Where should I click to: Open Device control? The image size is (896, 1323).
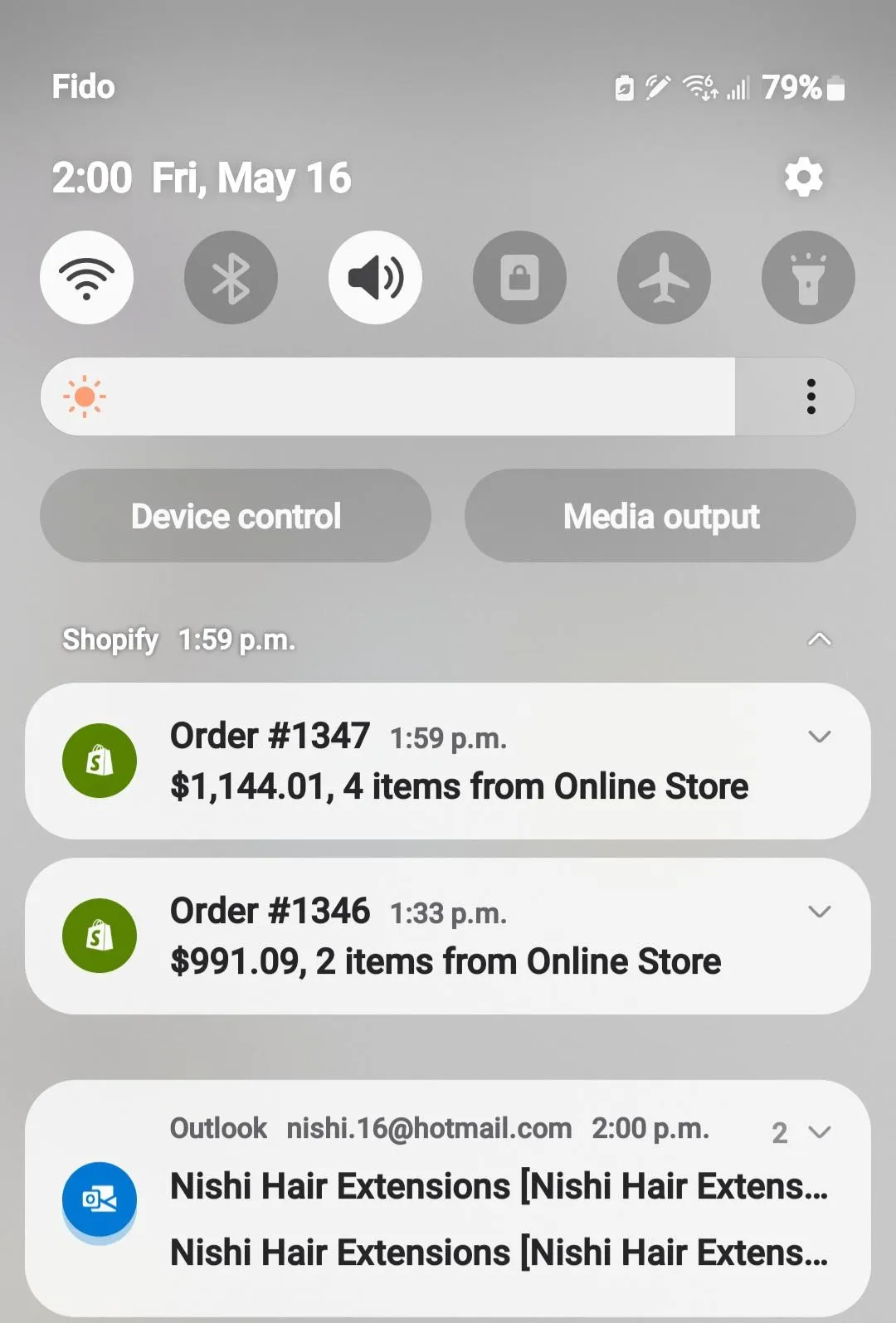[236, 516]
